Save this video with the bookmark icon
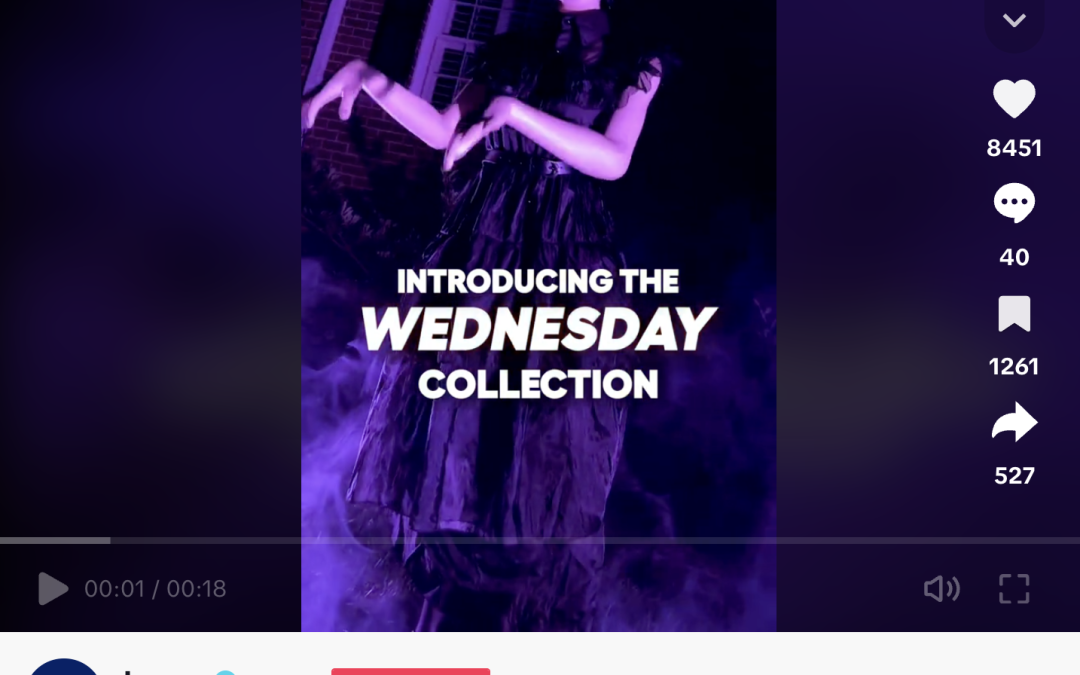 [x=1014, y=314]
